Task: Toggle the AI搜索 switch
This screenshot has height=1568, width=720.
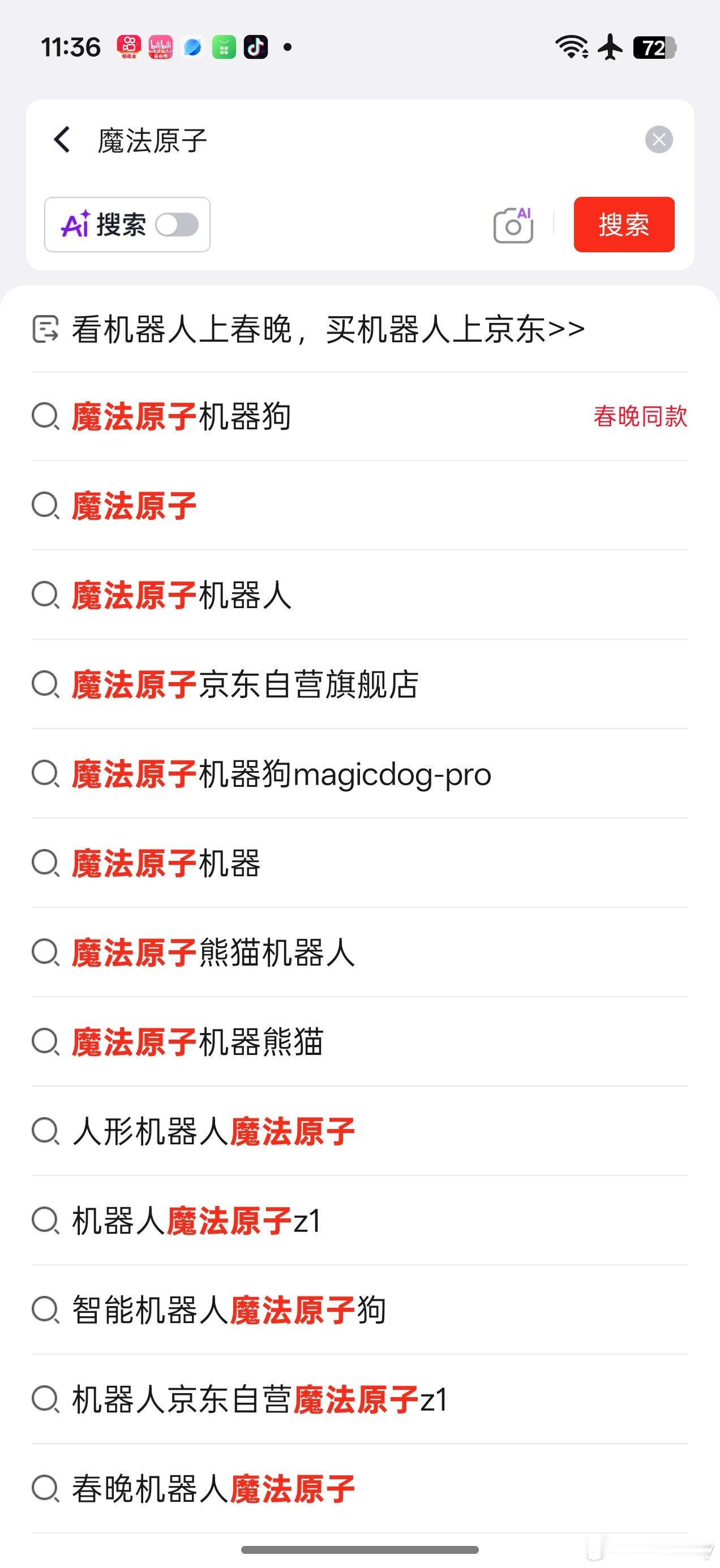Action: (x=177, y=225)
